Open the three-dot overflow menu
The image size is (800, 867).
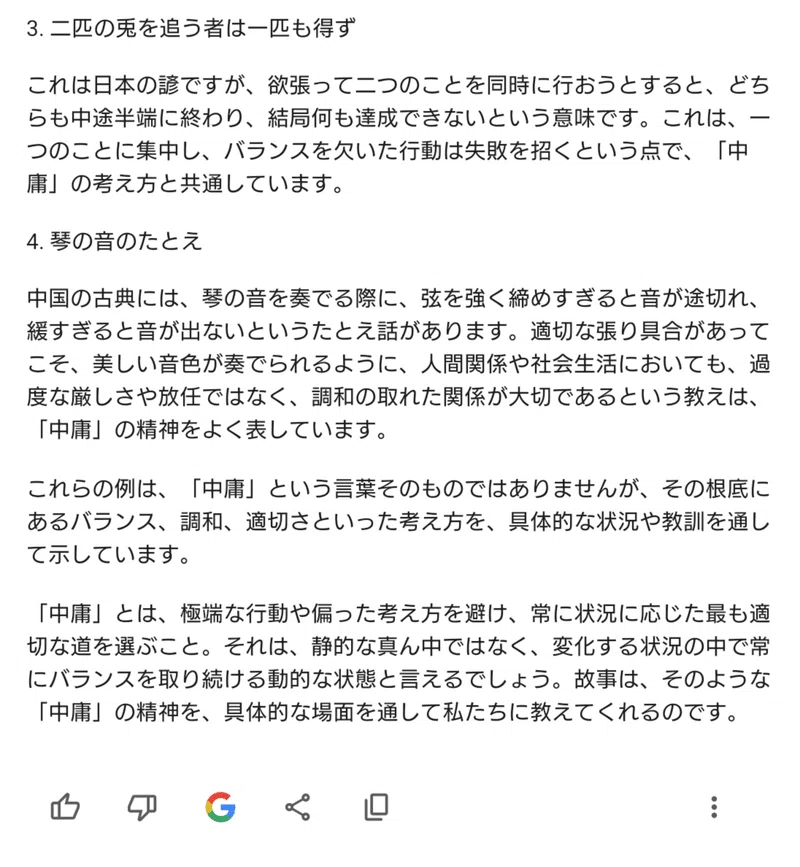coord(714,807)
